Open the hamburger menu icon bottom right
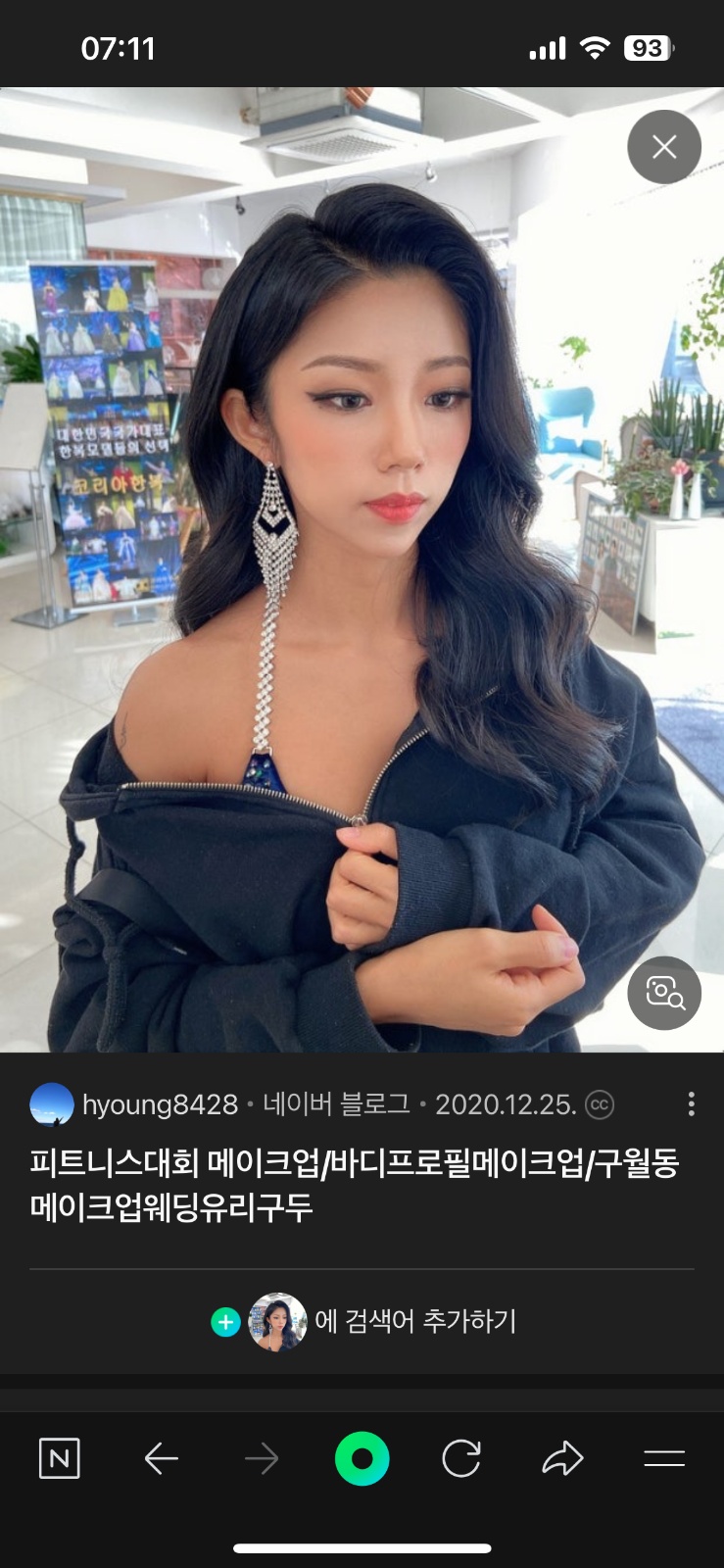 pos(664,1457)
